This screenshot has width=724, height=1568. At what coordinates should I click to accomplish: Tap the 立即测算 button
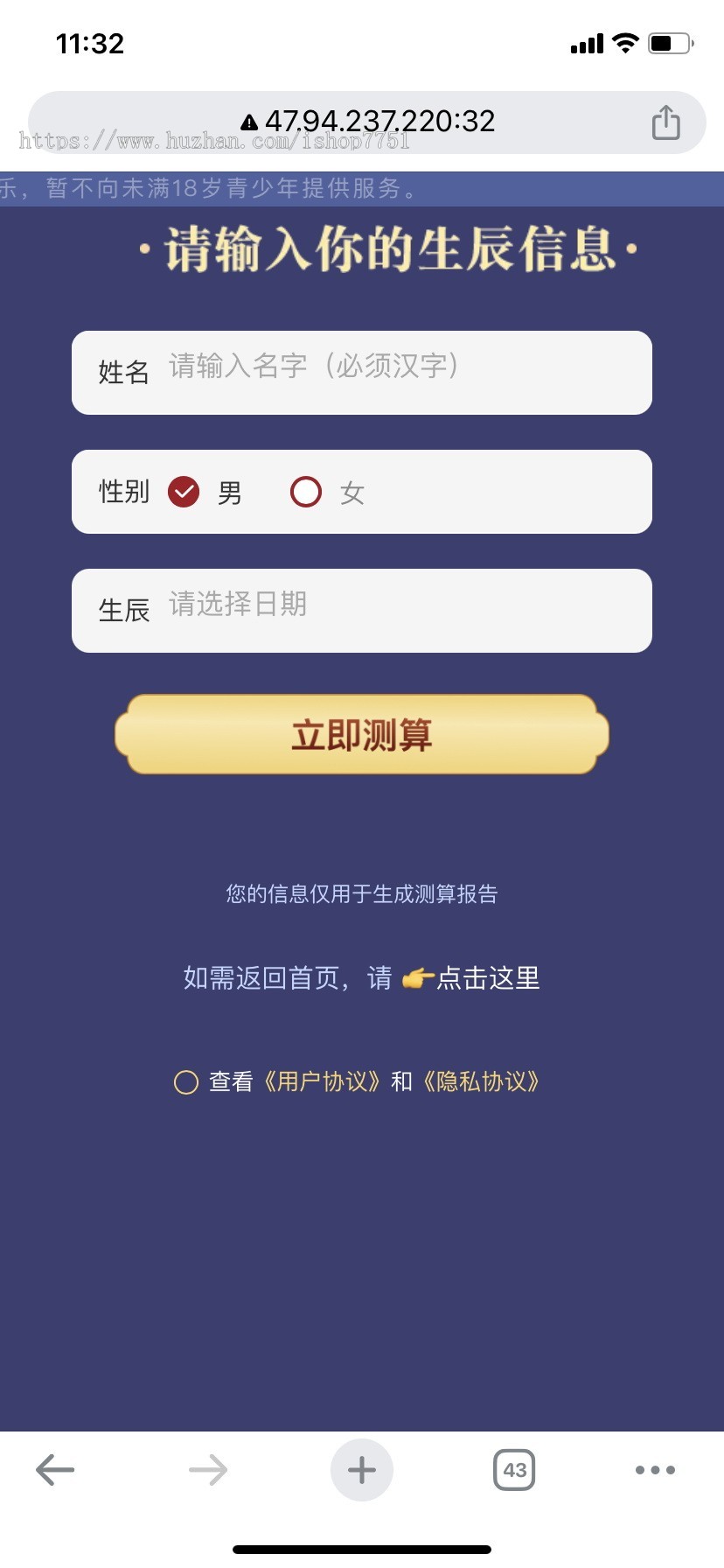tap(362, 735)
